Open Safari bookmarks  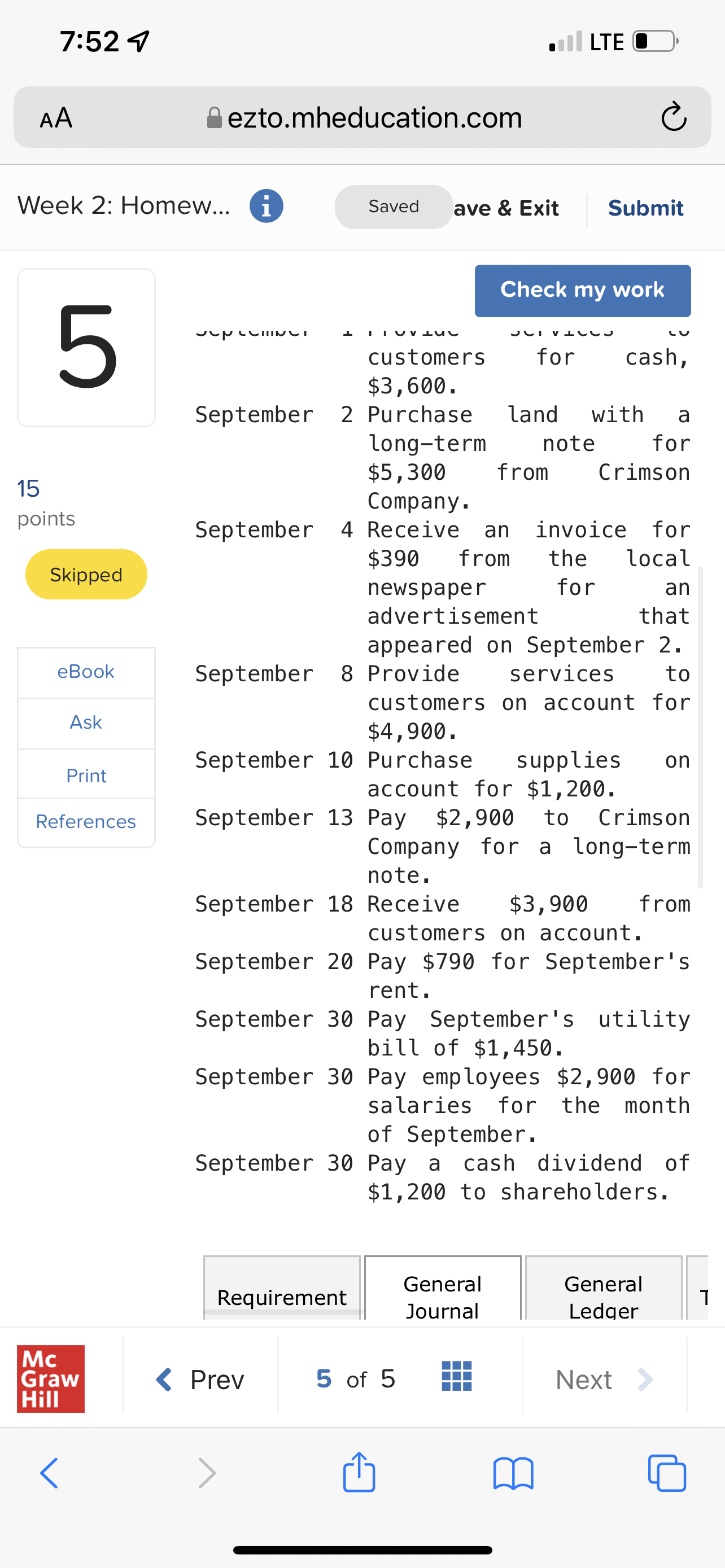tap(513, 1473)
